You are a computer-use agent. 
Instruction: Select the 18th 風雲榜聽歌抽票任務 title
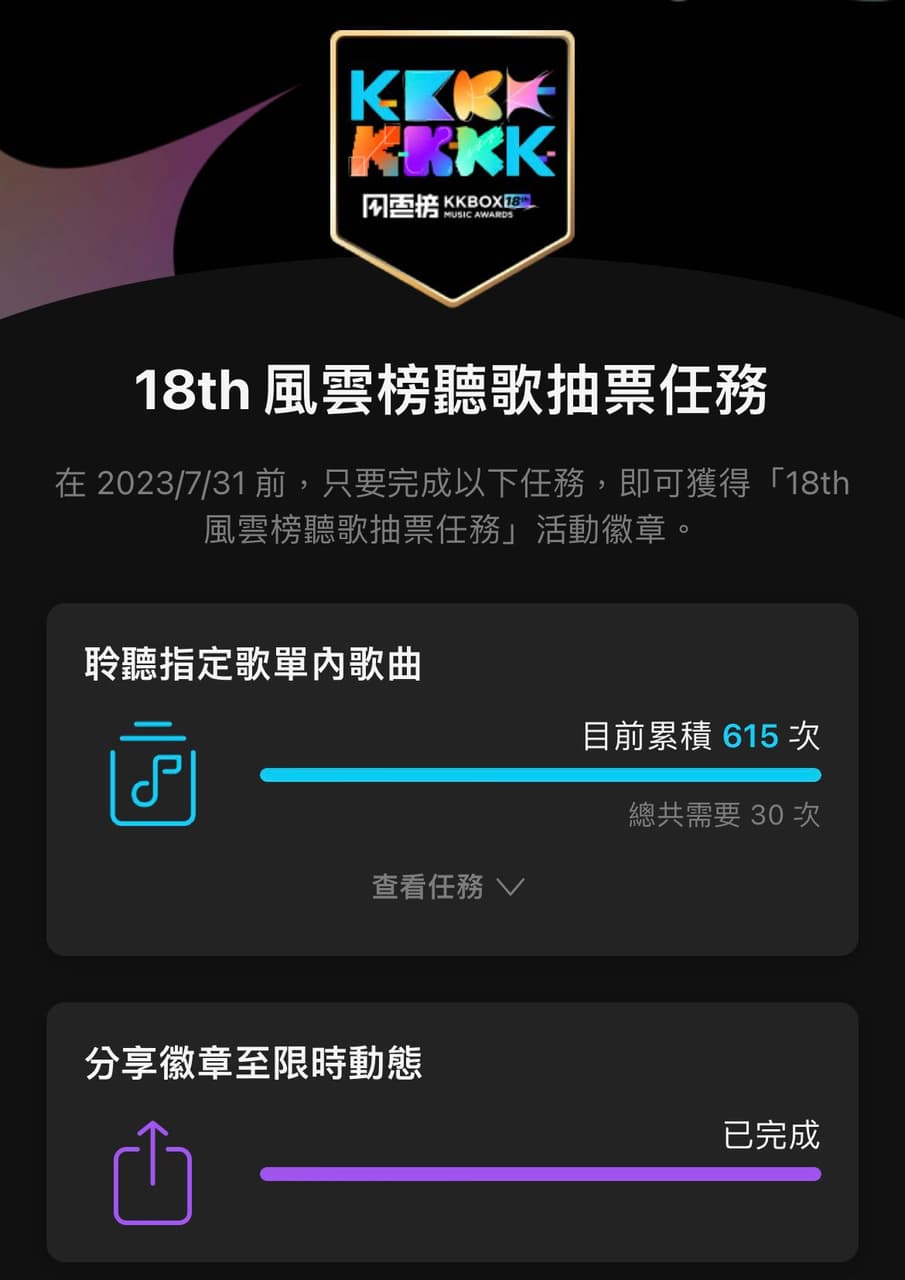pyautogui.click(x=452, y=393)
